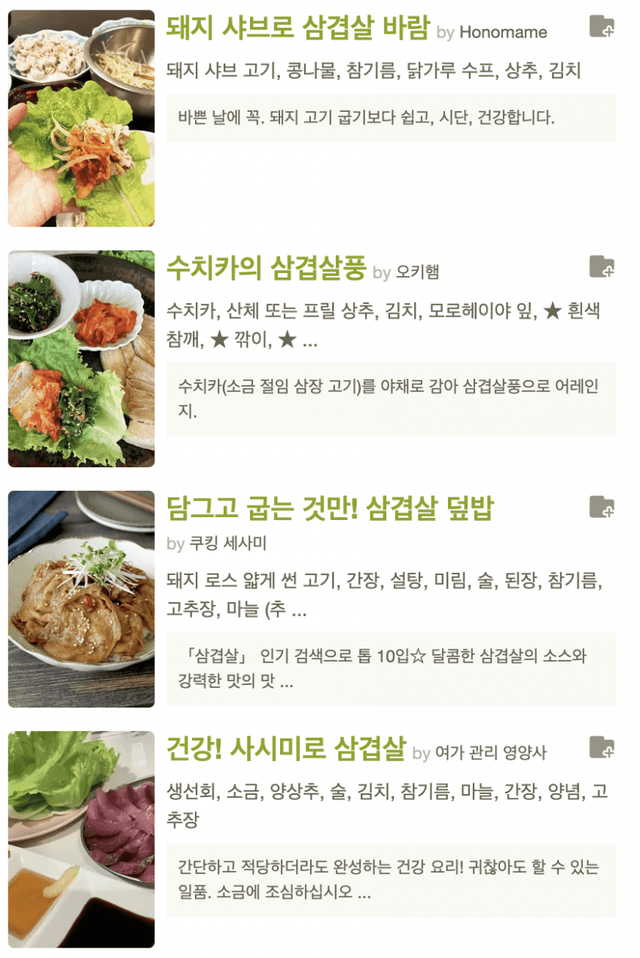Save 삼겹살 덮밥 recipe to folder

pos(601,507)
